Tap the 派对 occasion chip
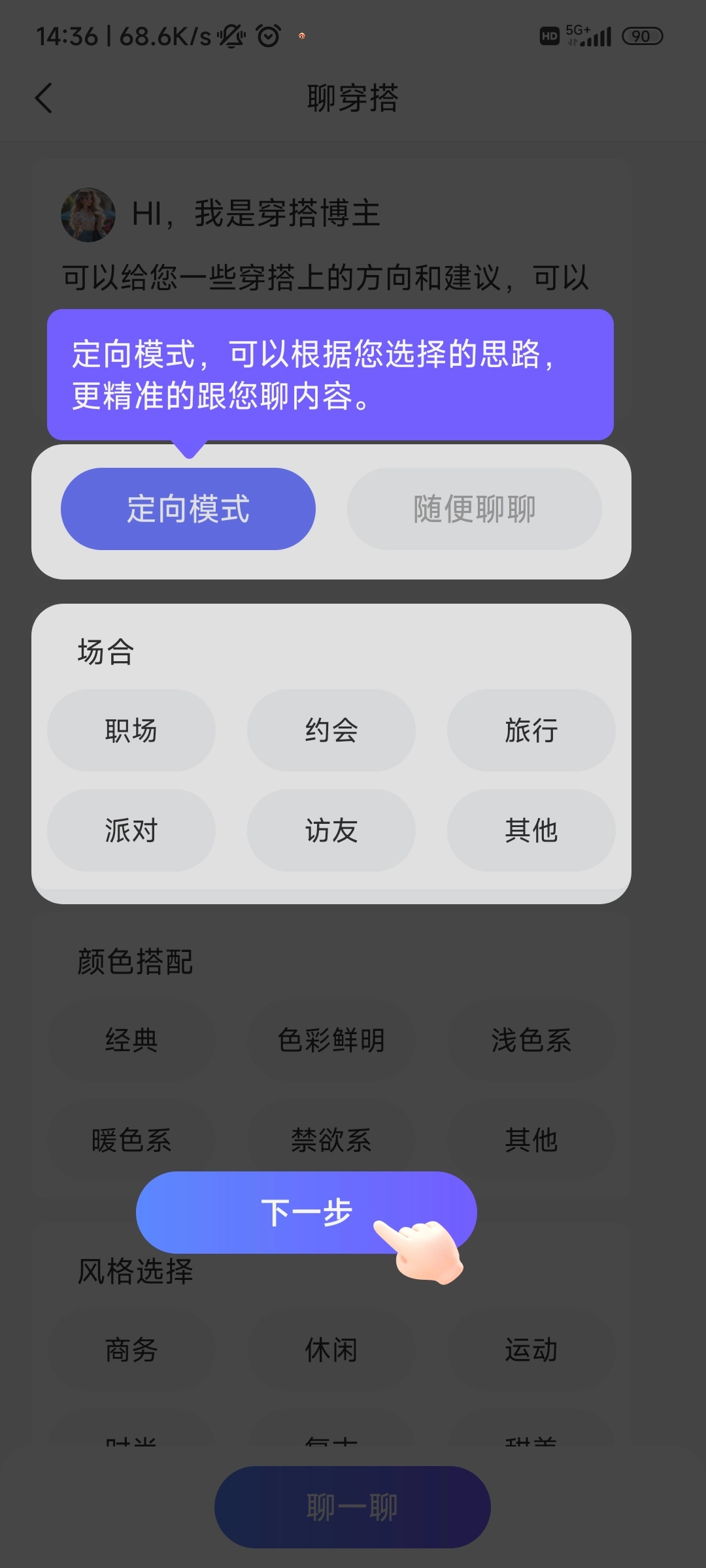The width and height of the screenshot is (706, 1568). 131,830
